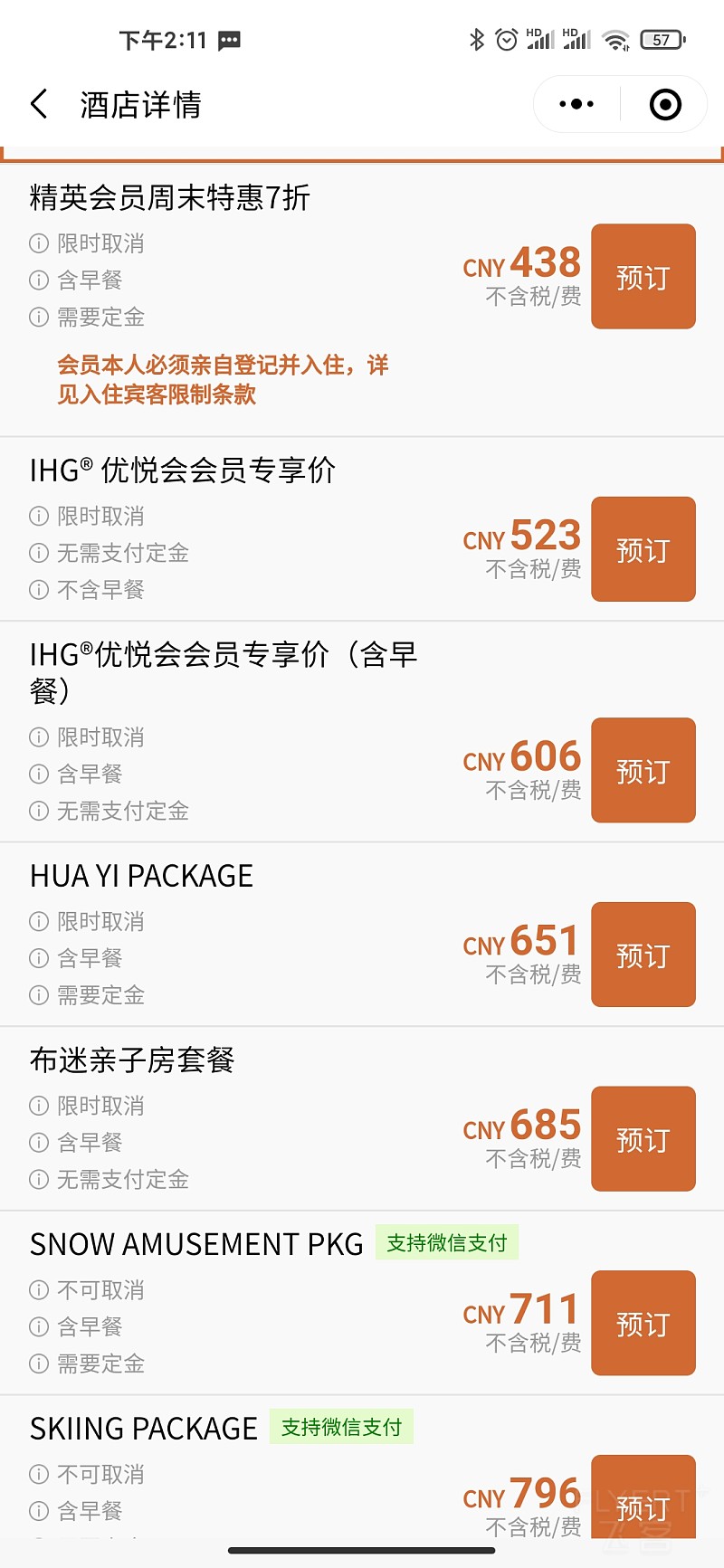This screenshot has width=724, height=1568.
Task: Book the HUA YI PACKAGE at CNY 651
Action: (x=643, y=955)
